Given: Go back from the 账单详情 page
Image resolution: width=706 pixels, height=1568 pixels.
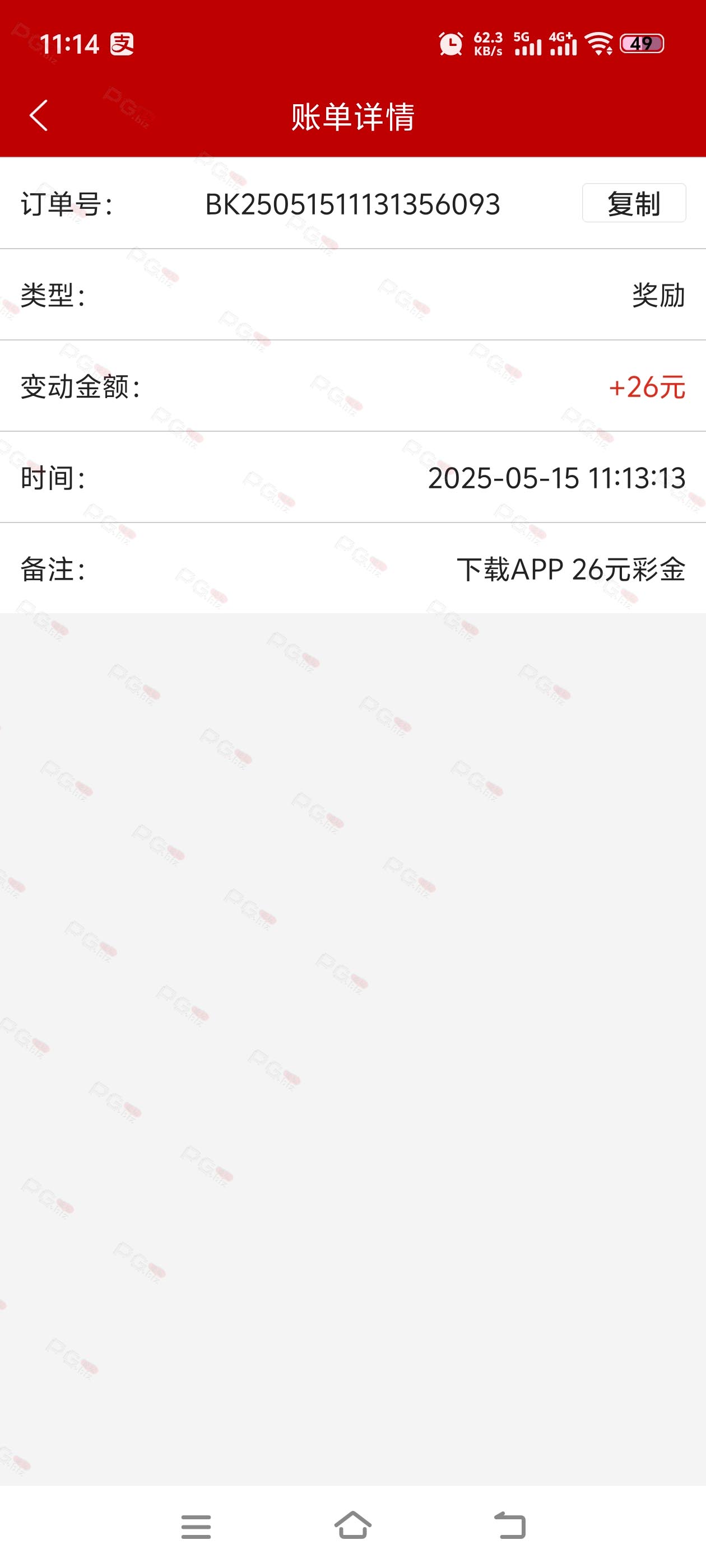Looking at the screenshot, I should coord(38,116).
